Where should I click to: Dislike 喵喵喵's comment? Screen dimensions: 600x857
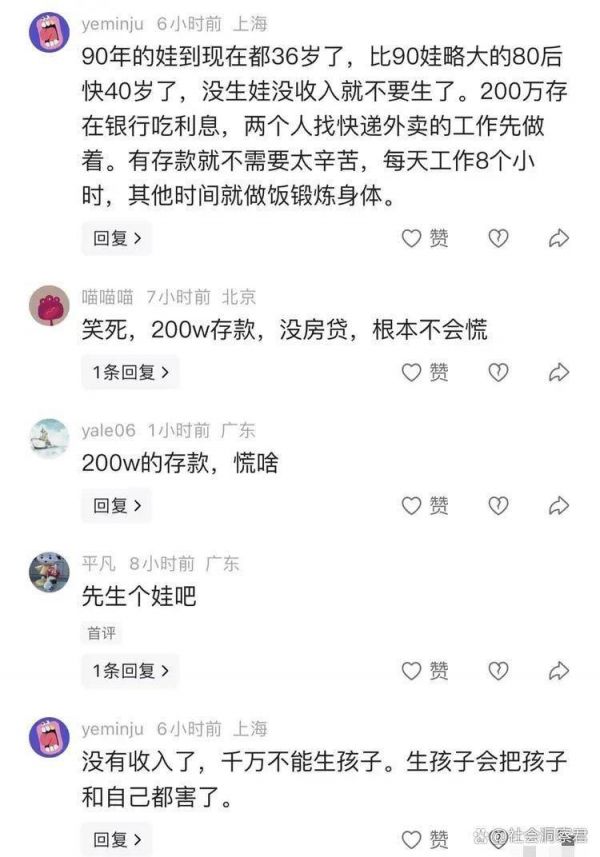497,372
